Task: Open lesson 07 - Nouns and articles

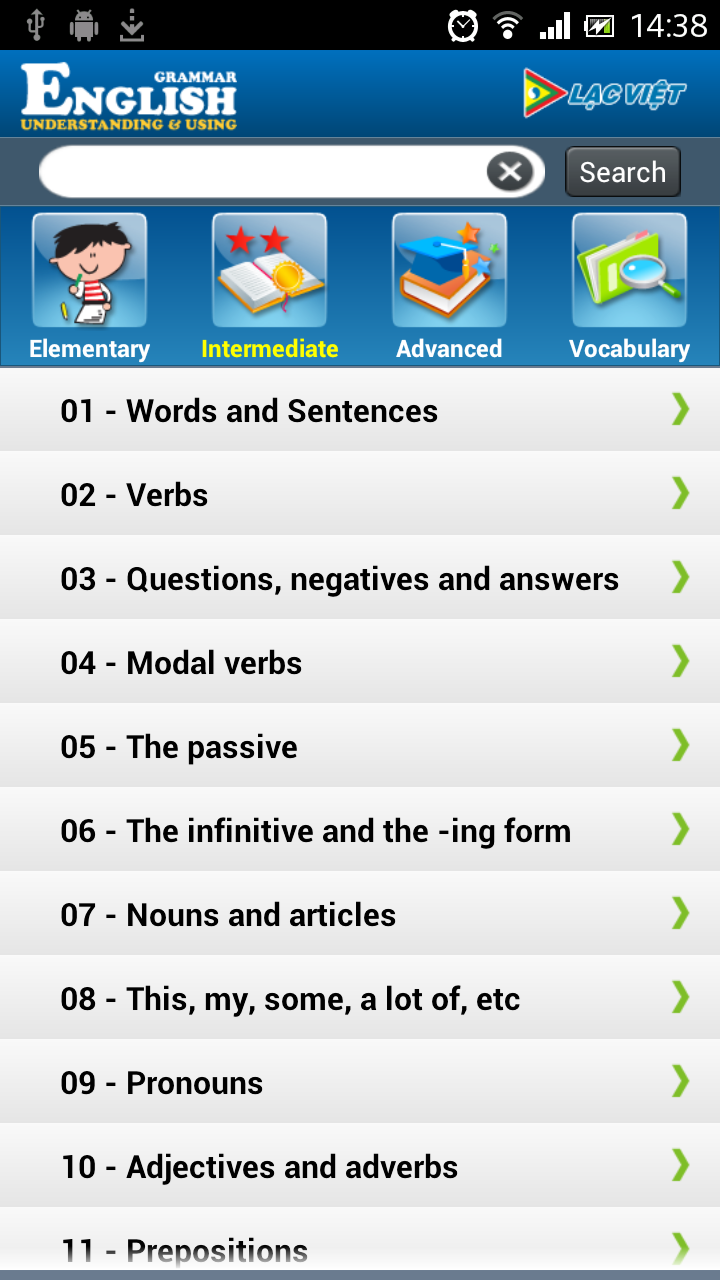Action: click(x=360, y=914)
